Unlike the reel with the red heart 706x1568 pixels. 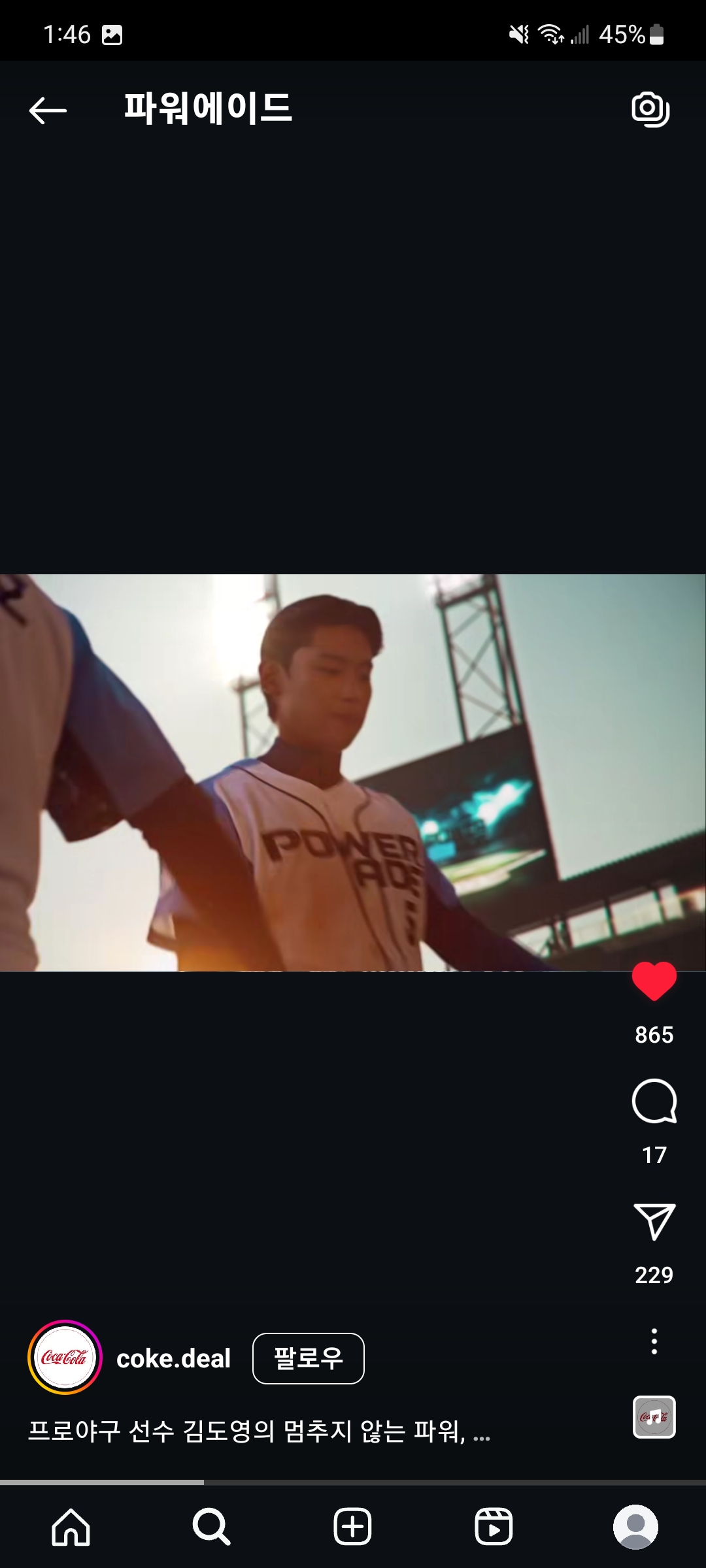[x=654, y=981]
